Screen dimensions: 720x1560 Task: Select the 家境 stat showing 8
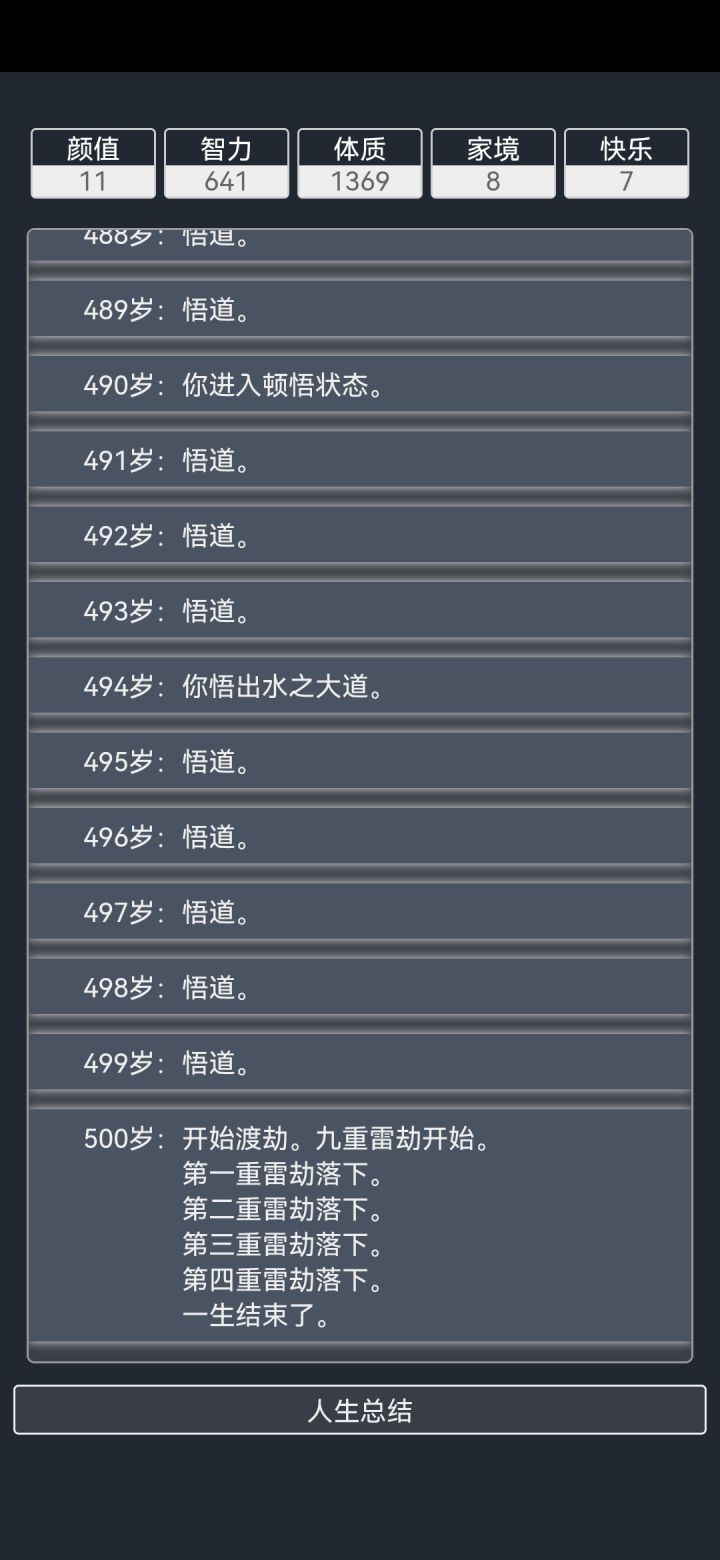click(493, 164)
